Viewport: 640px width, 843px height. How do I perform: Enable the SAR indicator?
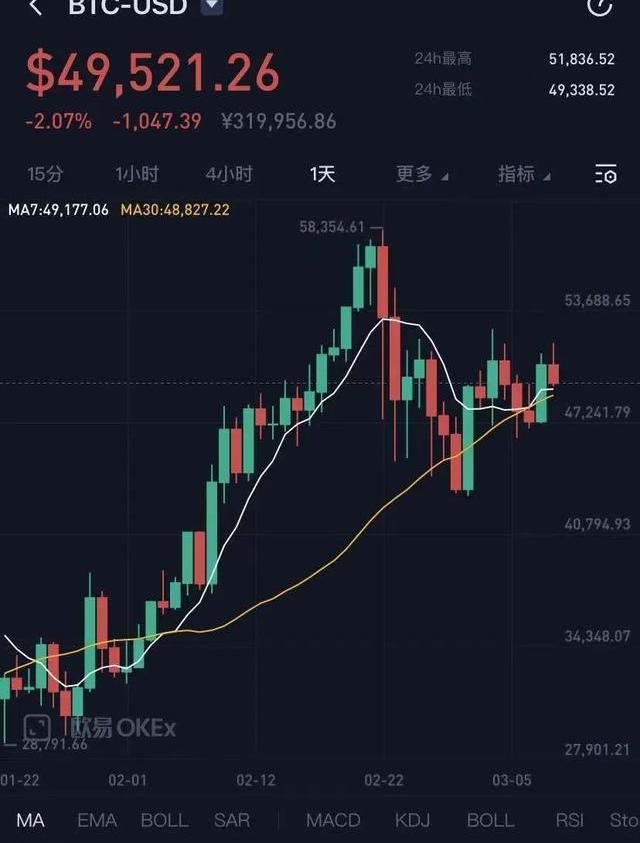point(232,820)
